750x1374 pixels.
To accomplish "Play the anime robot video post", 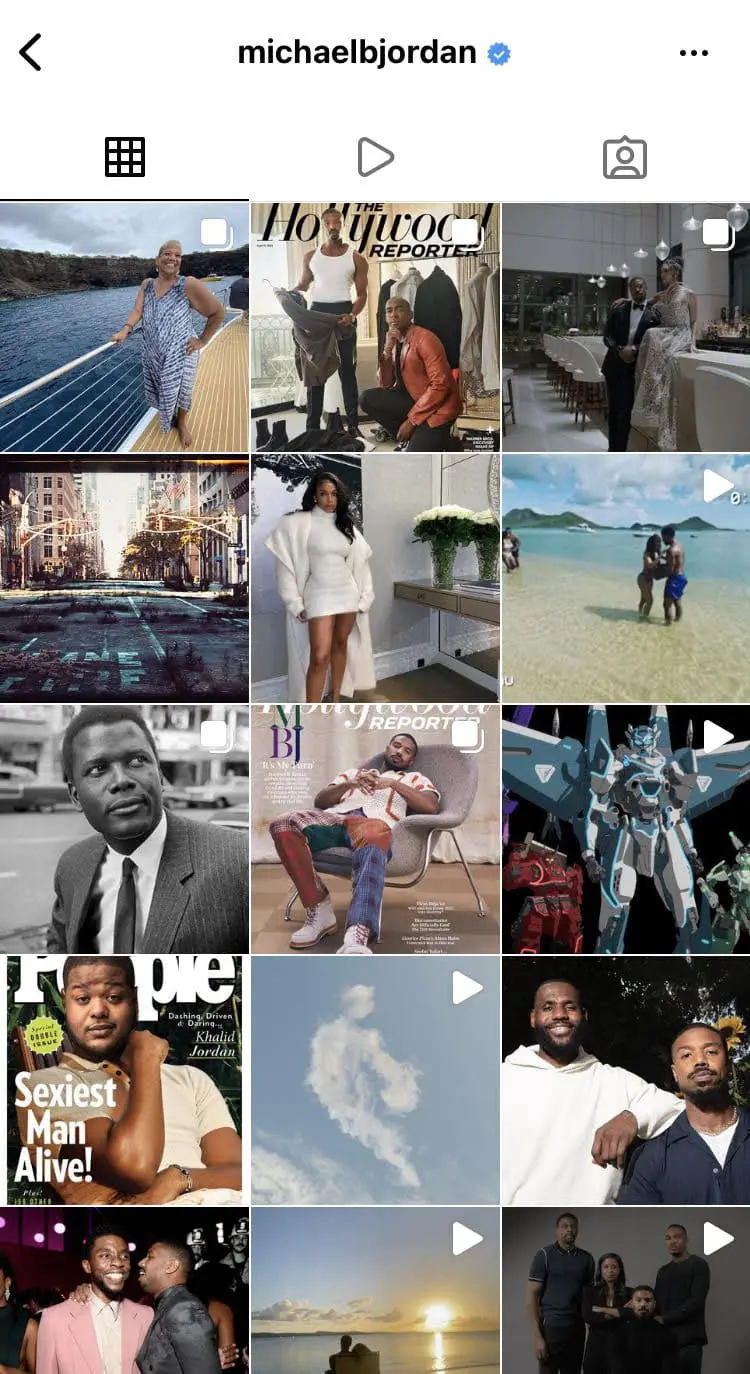I will click(x=626, y=830).
